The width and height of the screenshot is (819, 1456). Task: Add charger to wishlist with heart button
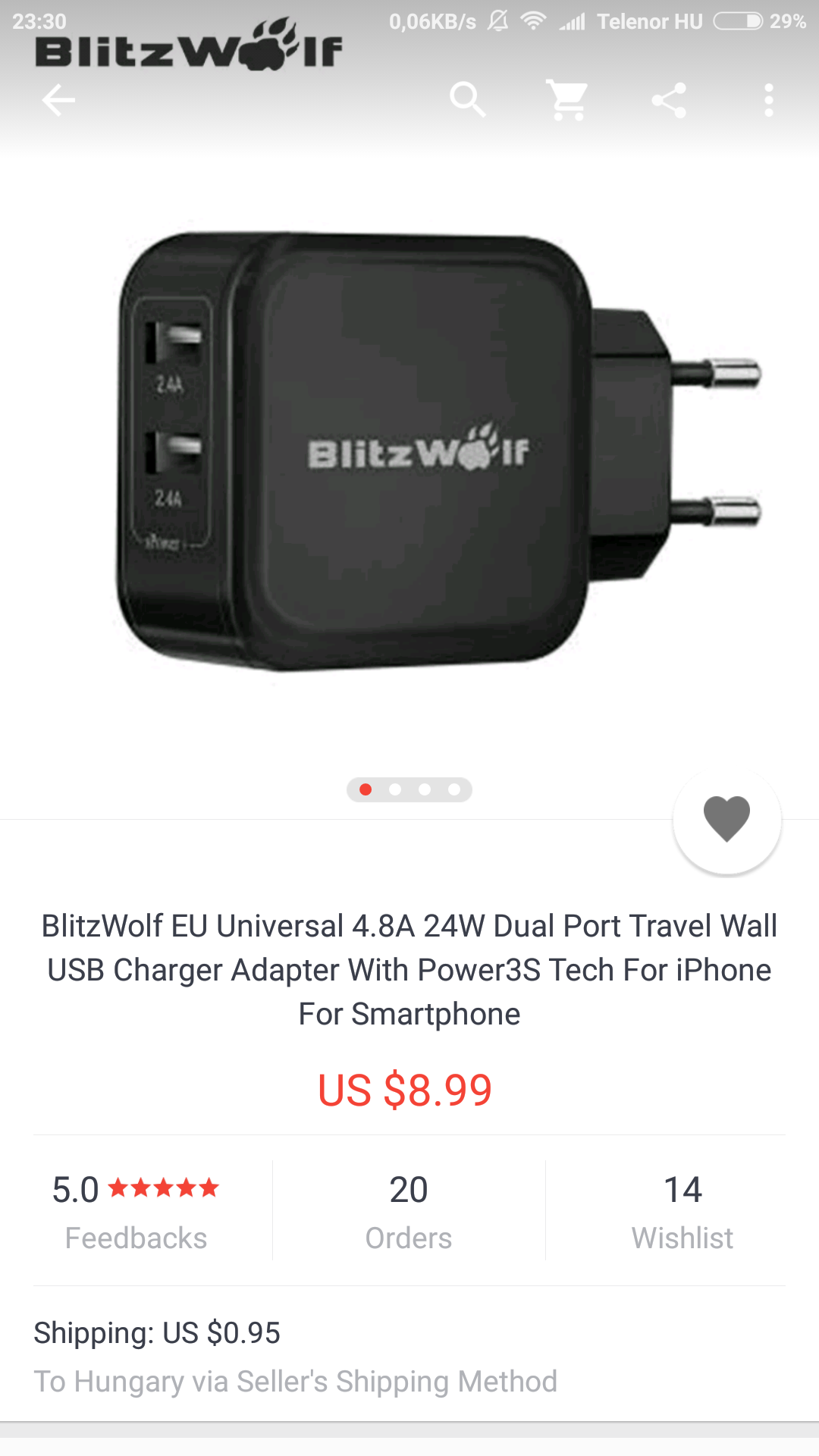click(x=726, y=820)
